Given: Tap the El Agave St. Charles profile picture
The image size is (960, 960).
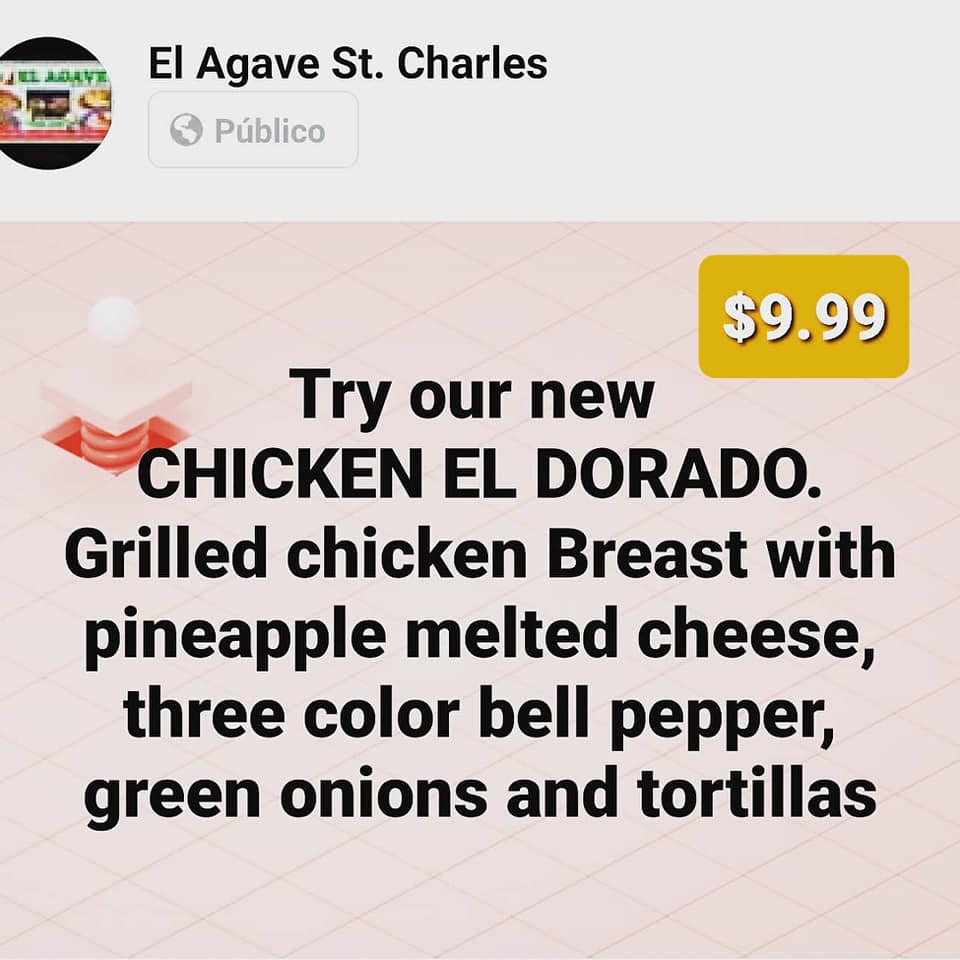Looking at the screenshot, I should 52,102.
